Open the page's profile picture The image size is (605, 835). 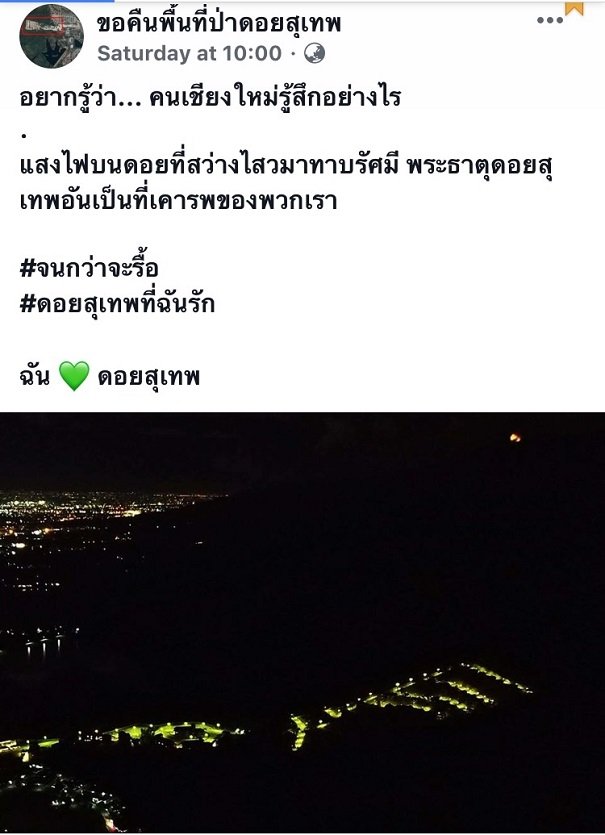51,35
